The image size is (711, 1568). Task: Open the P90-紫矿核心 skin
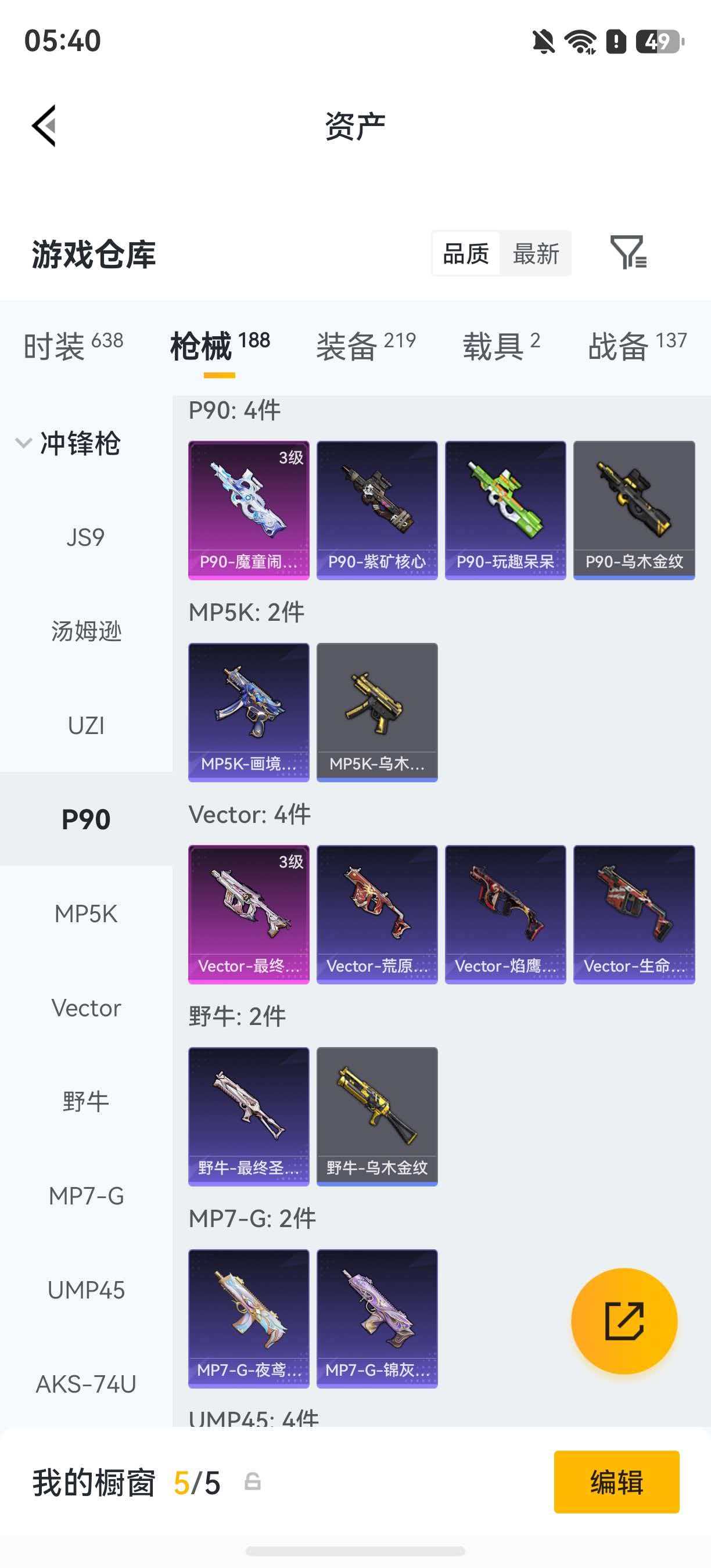point(377,510)
